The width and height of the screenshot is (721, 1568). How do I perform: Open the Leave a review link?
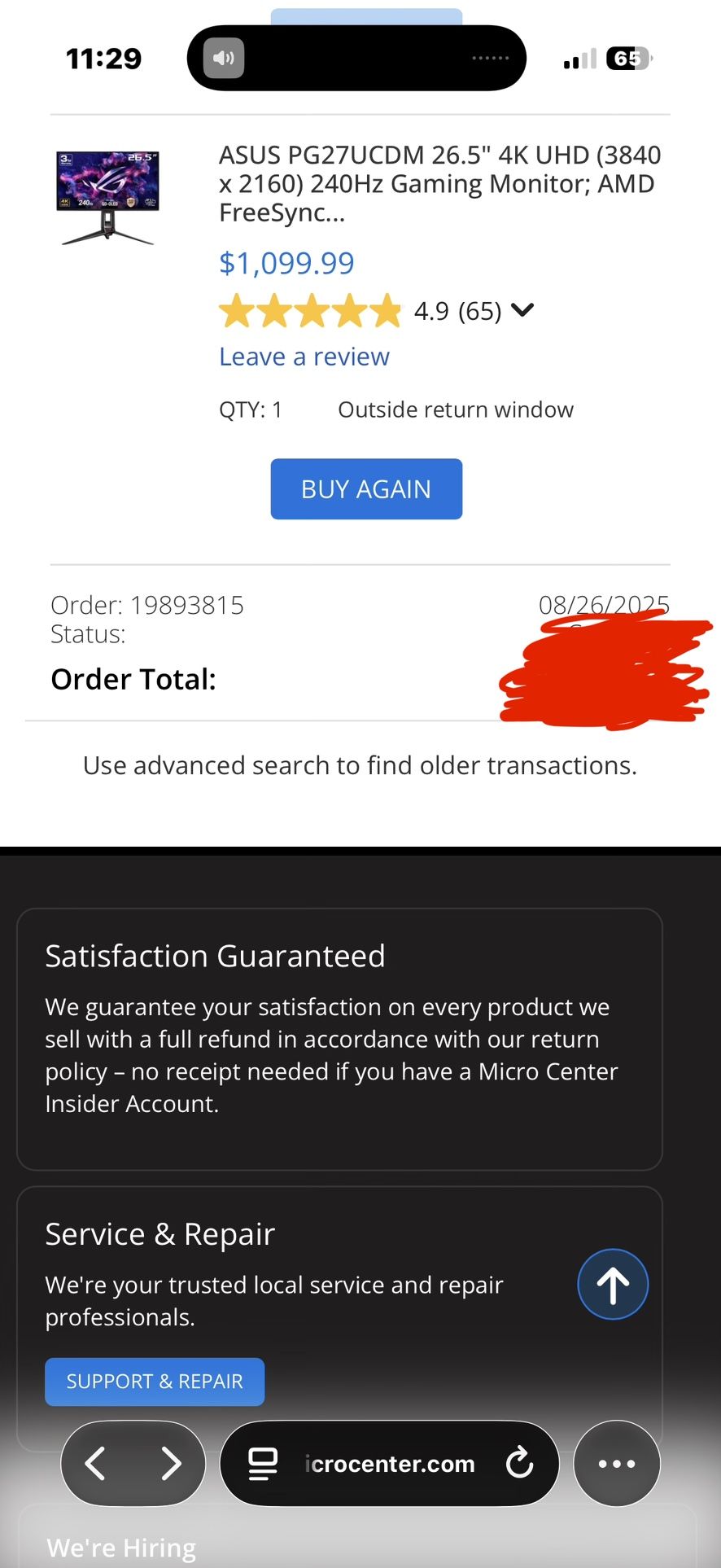304,357
